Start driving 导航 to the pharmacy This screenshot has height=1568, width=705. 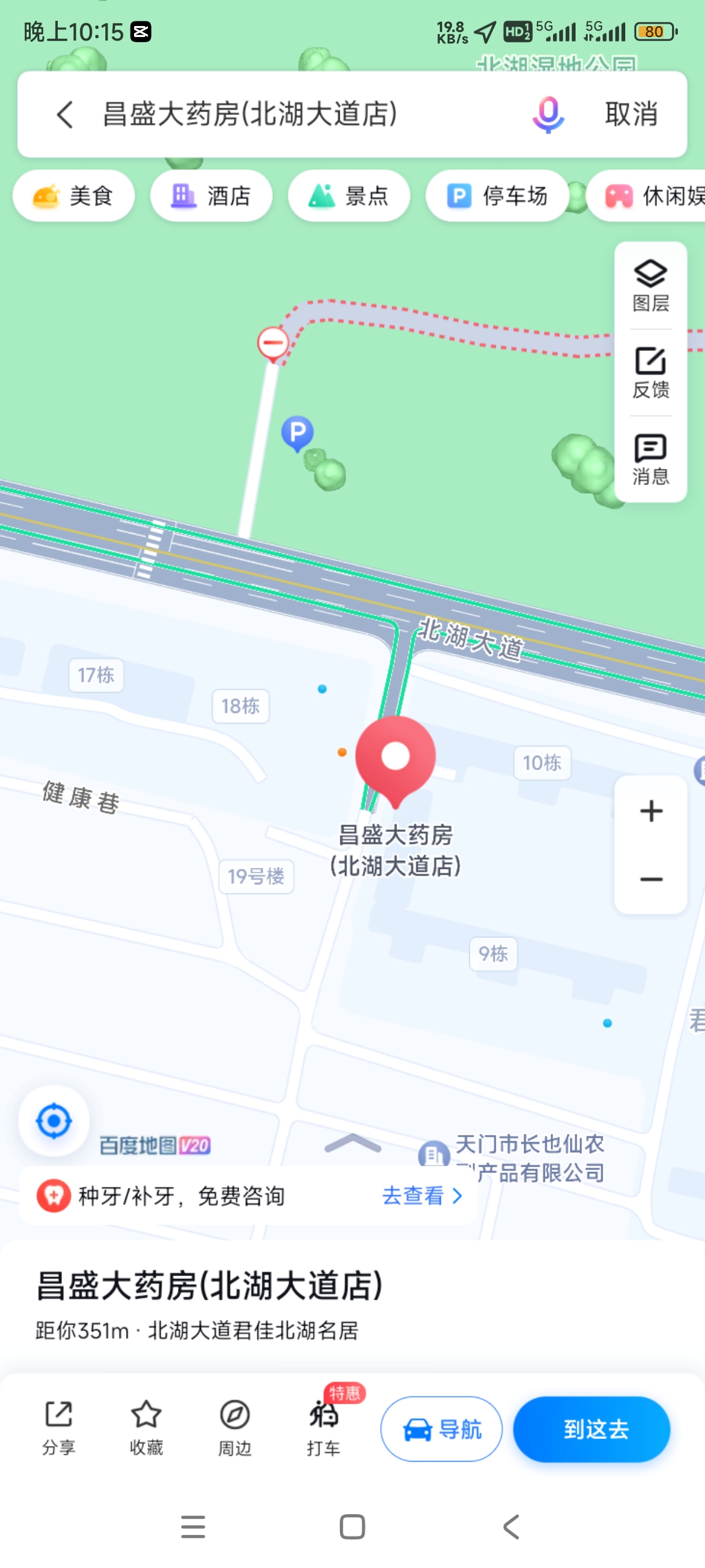441,1428
